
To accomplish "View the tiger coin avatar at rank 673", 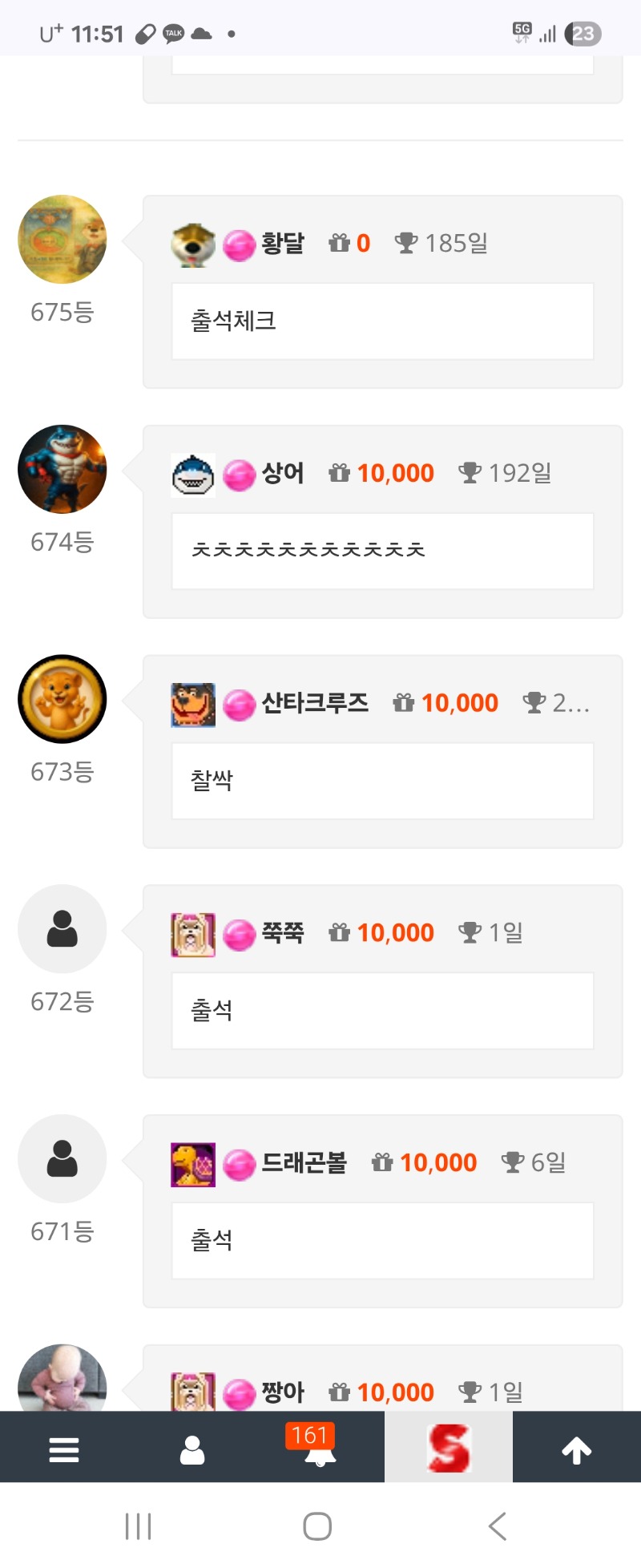I will pyautogui.click(x=62, y=699).
